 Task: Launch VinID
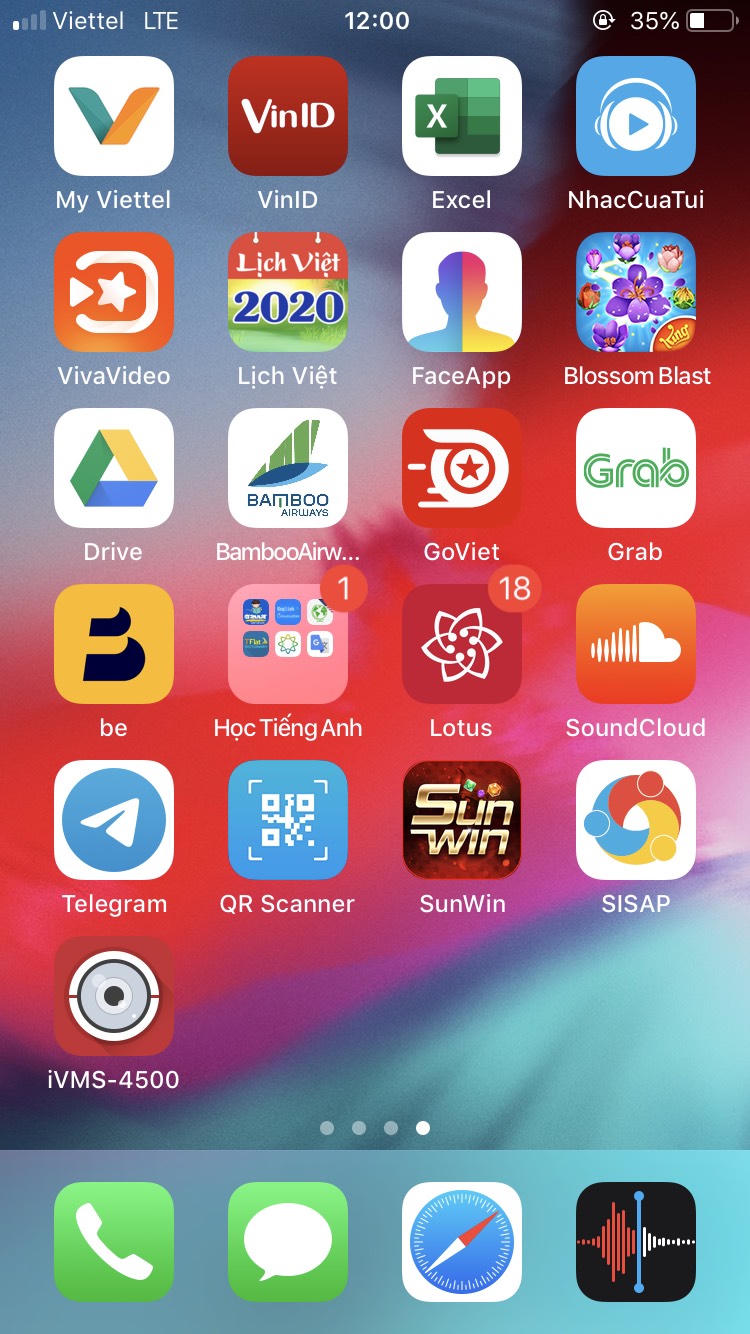click(x=288, y=116)
